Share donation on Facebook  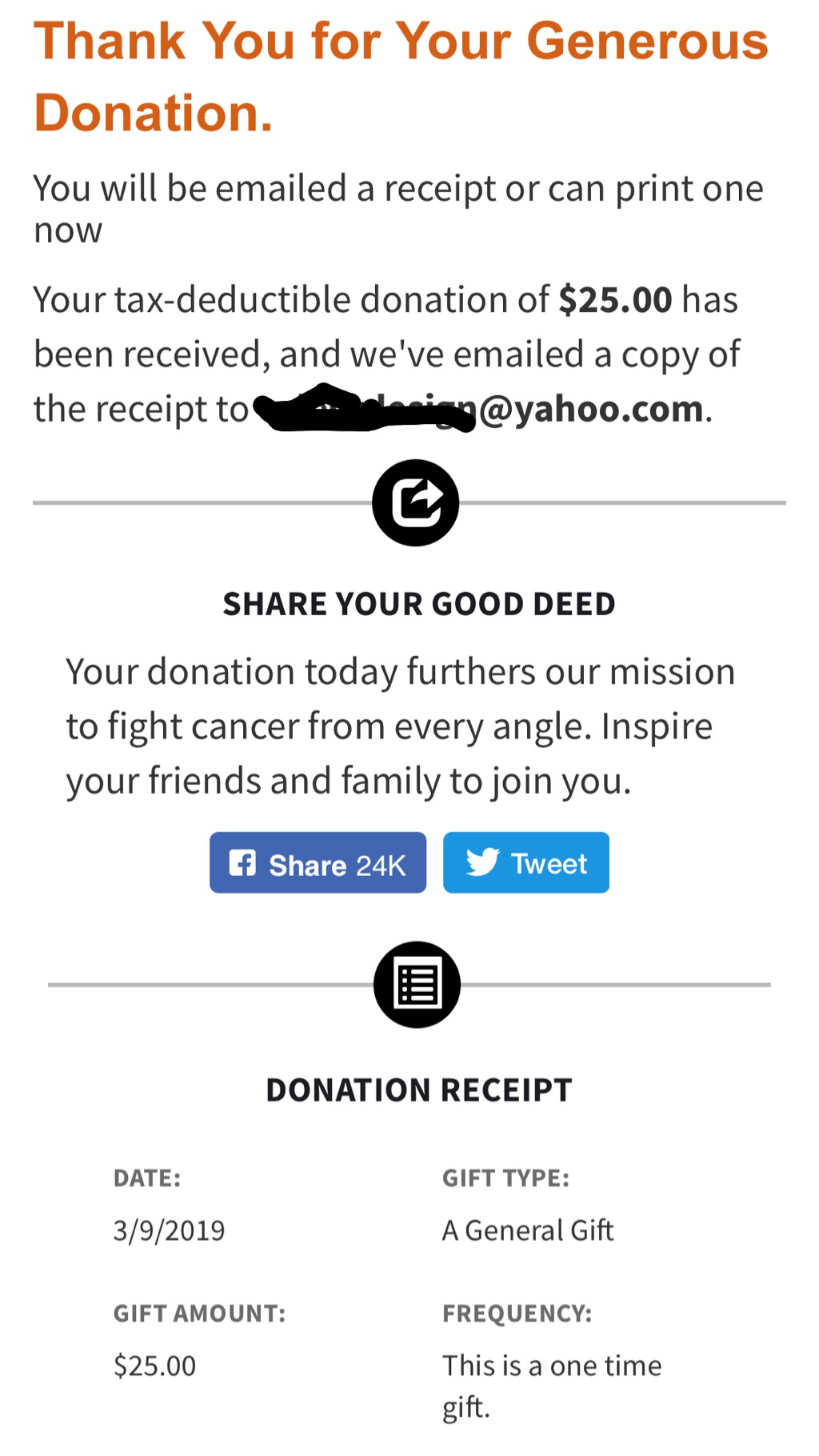[x=318, y=863]
